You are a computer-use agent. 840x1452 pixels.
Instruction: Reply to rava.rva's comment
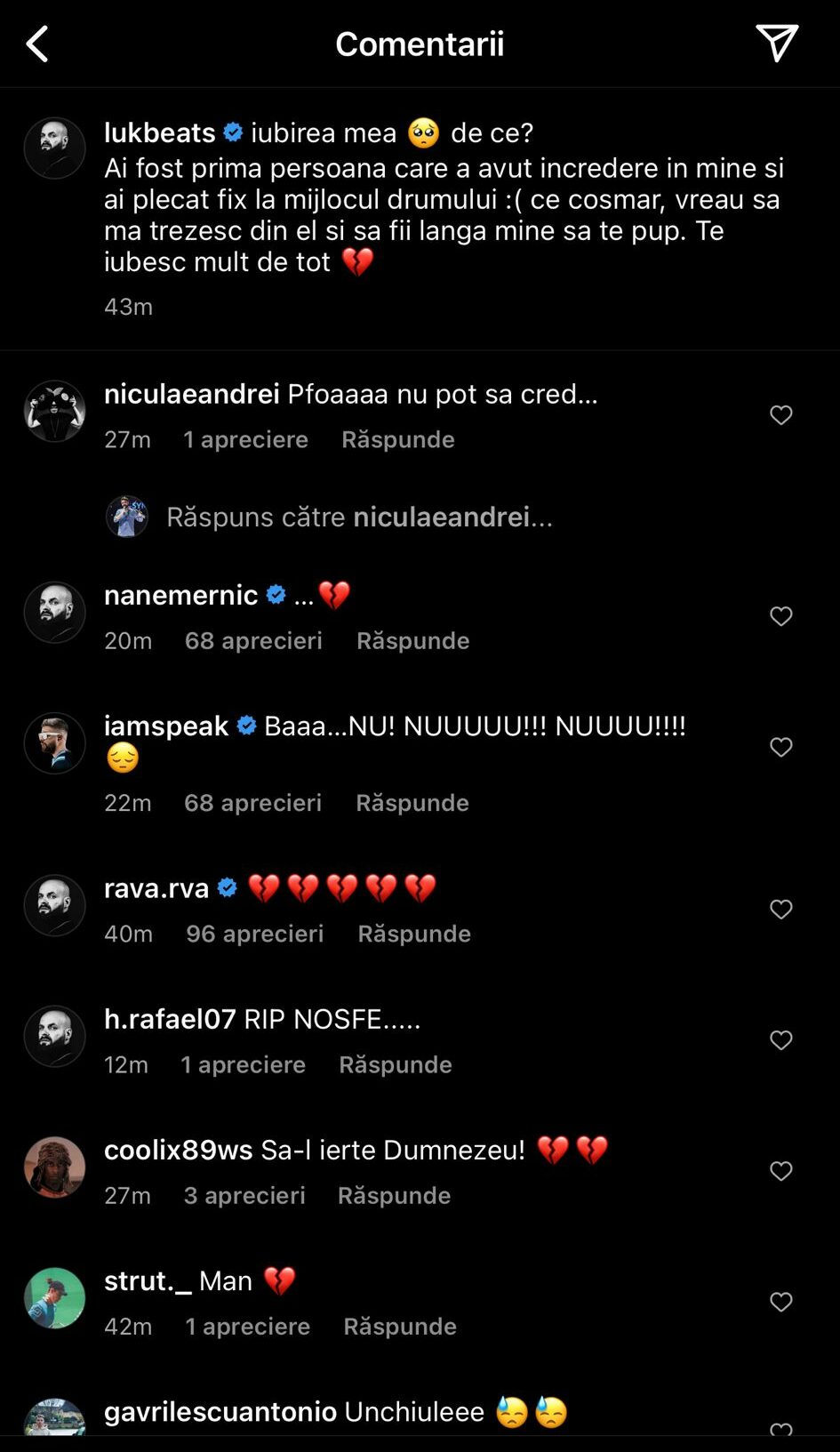tap(413, 933)
